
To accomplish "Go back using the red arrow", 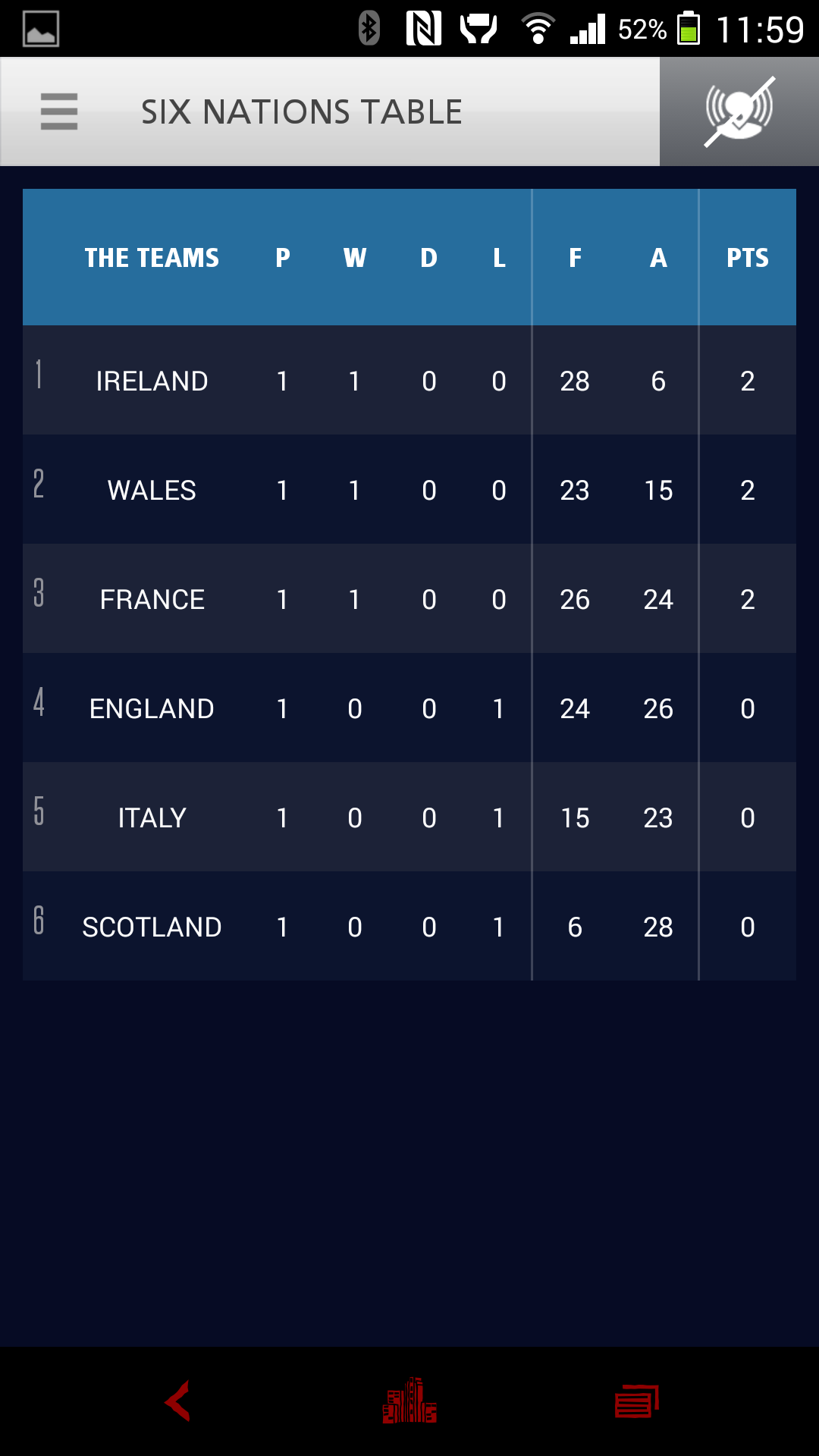I will coord(177,1401).
